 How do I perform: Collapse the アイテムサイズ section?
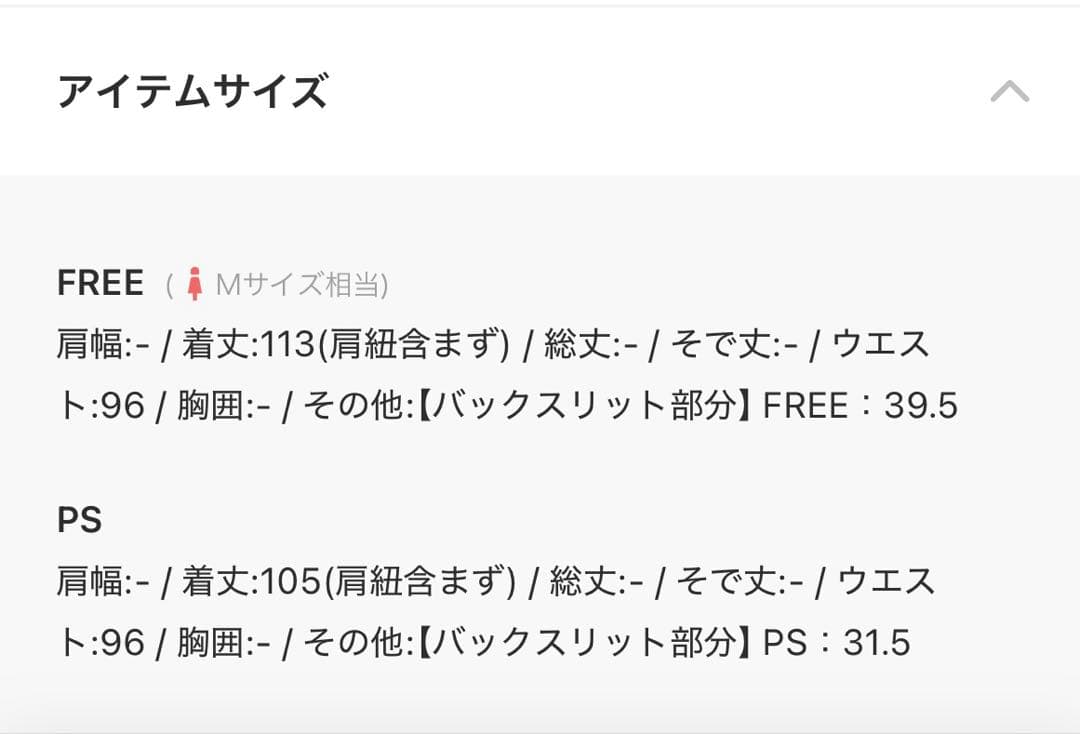point(1009,92)
